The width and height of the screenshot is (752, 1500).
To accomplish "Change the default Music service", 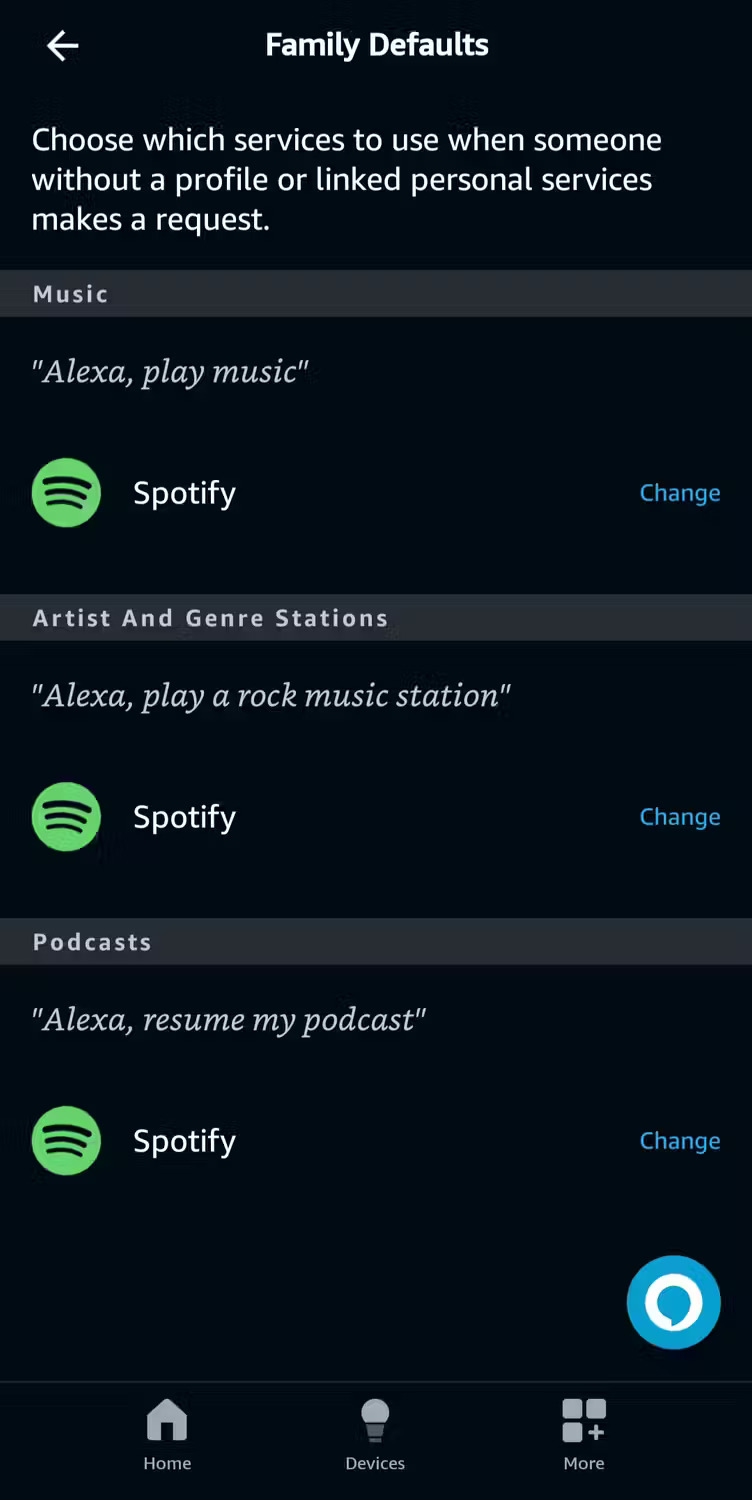I will click(680, 492).
